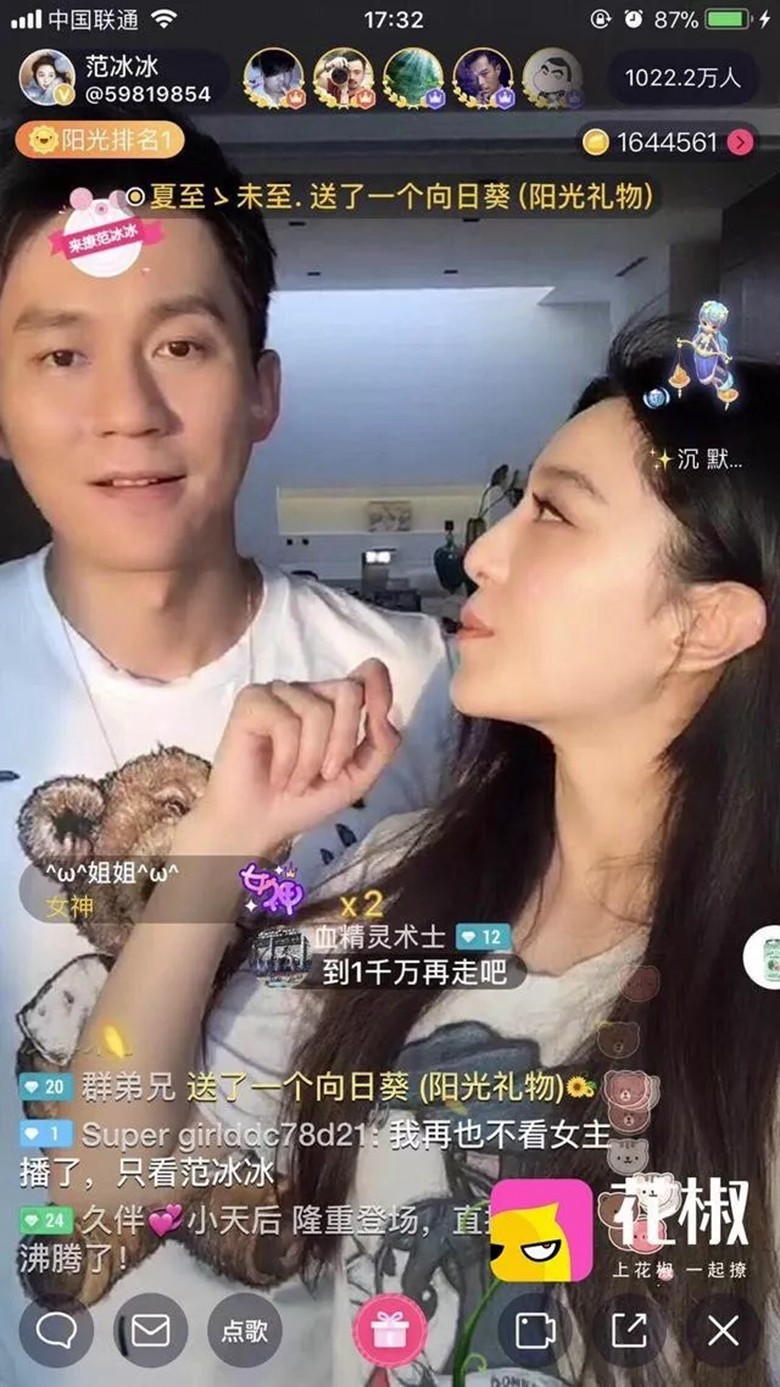Start screen recording with camera icon
780x1387 pixels.
(535, 1331)
